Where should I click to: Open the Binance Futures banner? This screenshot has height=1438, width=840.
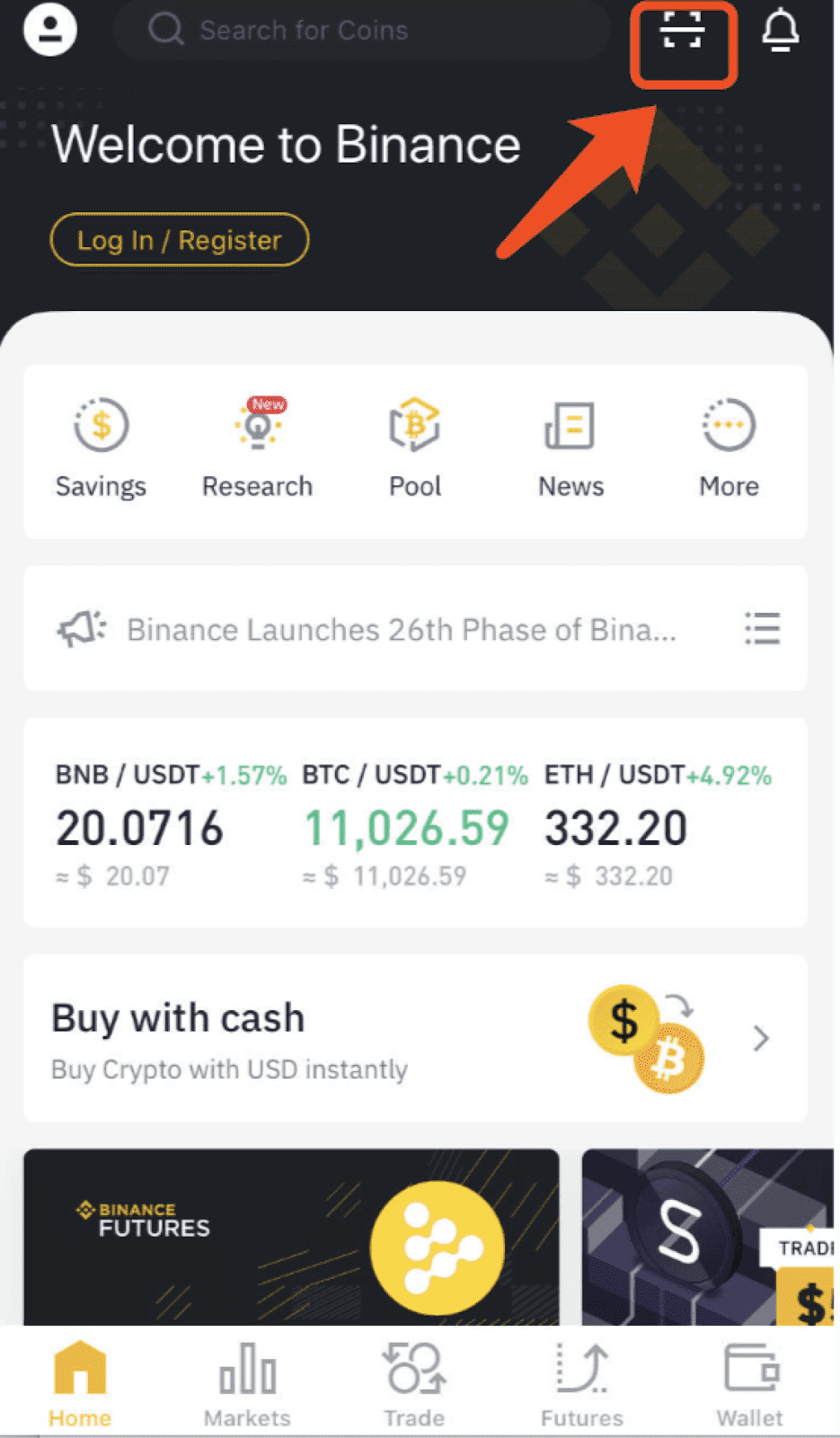[291, 1237]
